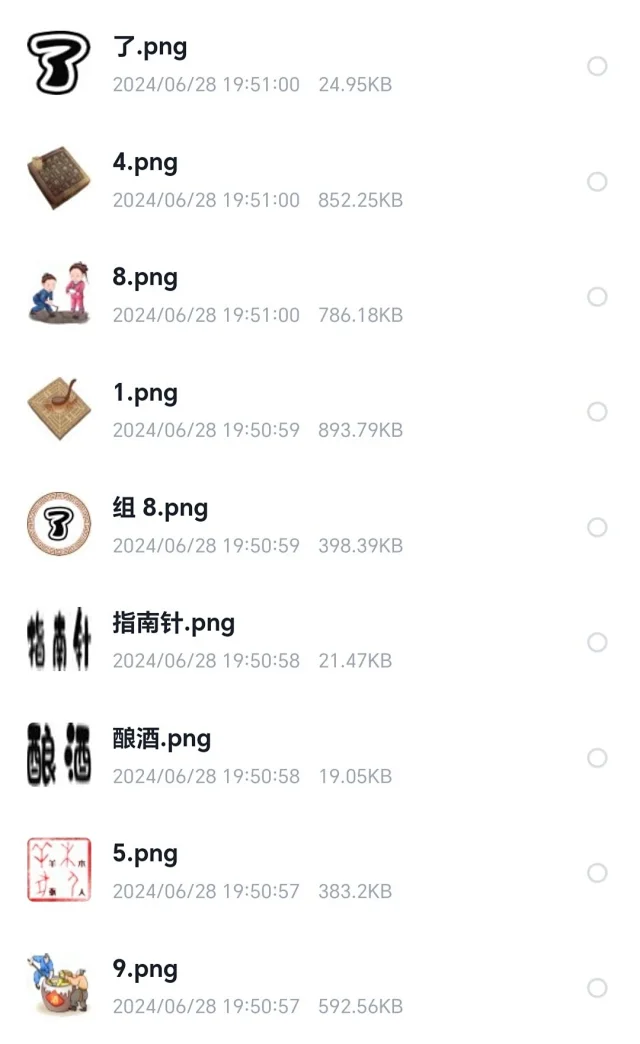Open the file 9.png

(145, 969)
